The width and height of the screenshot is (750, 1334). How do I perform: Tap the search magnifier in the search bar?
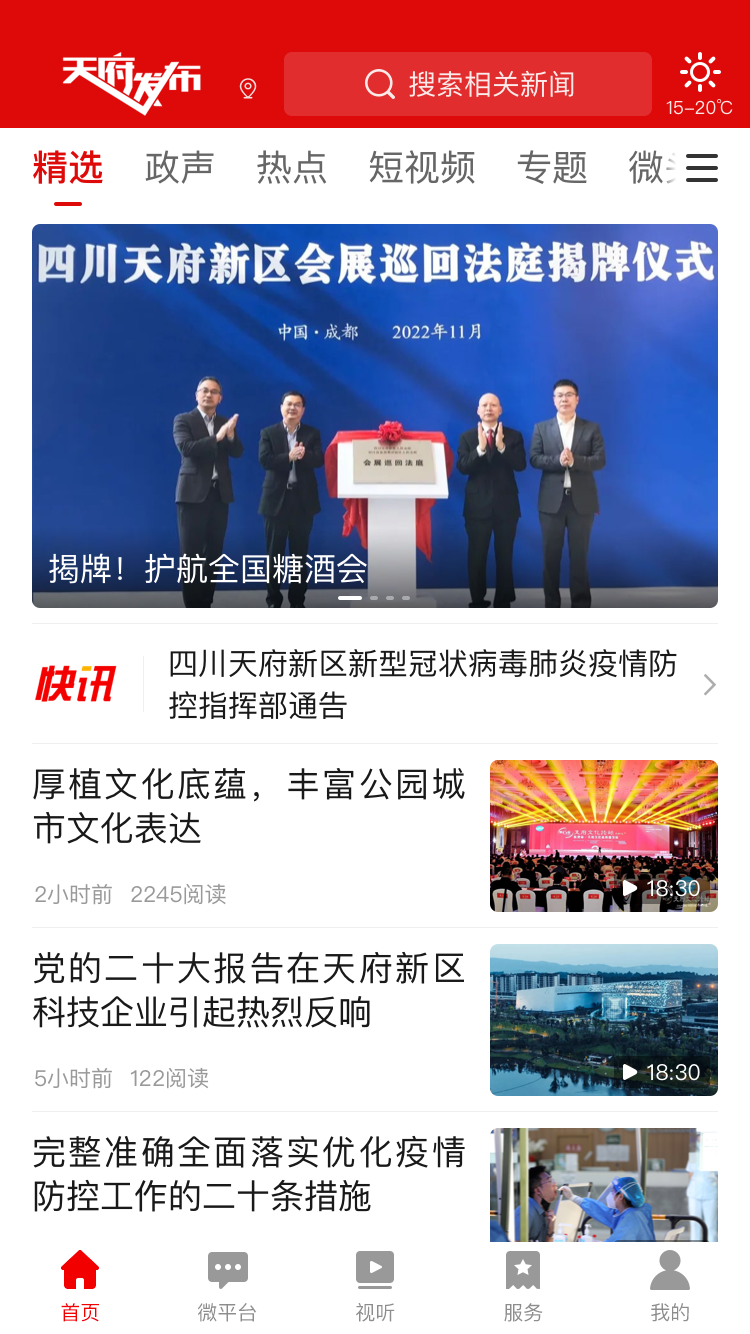pos(379,84)
